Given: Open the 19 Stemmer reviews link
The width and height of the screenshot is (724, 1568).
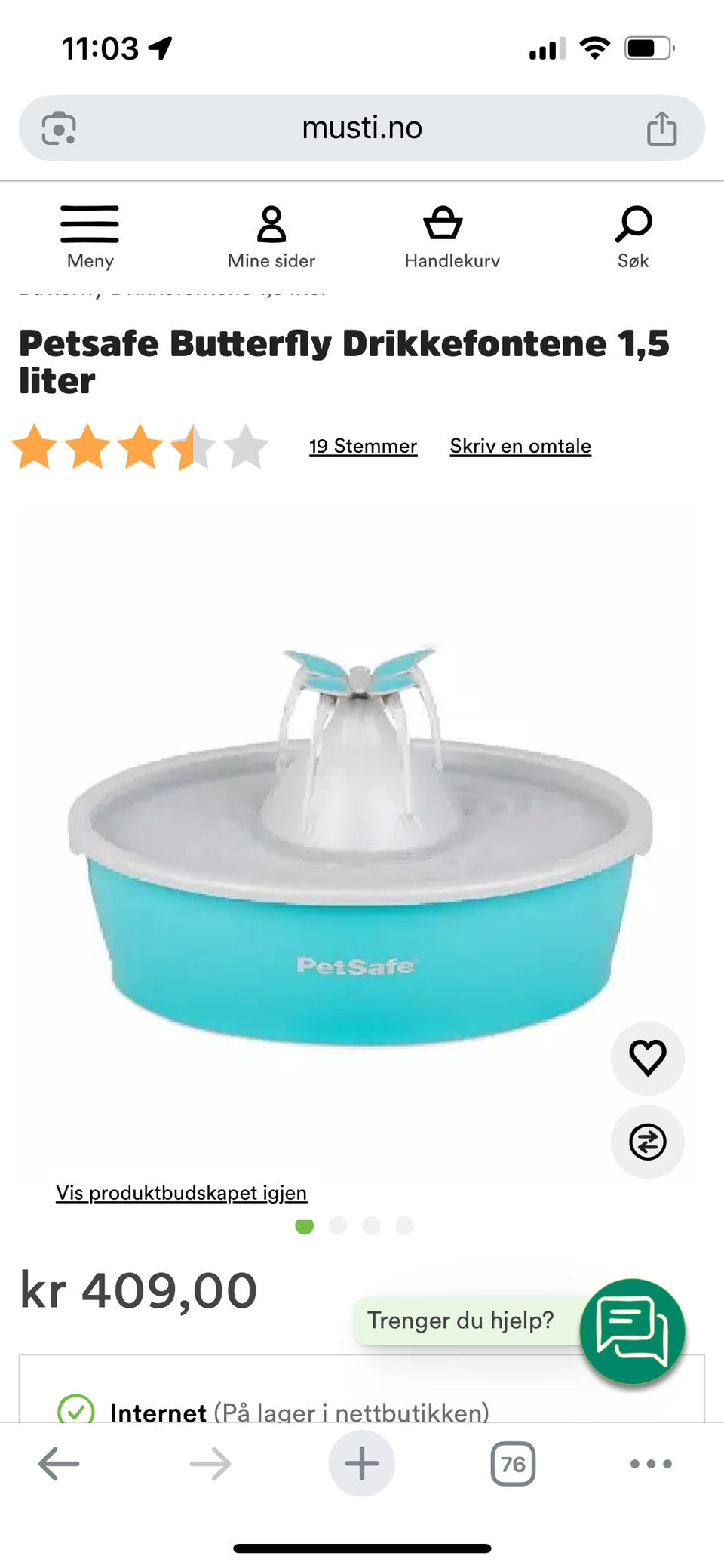Looking at the screenshot, I should [363, 446].
